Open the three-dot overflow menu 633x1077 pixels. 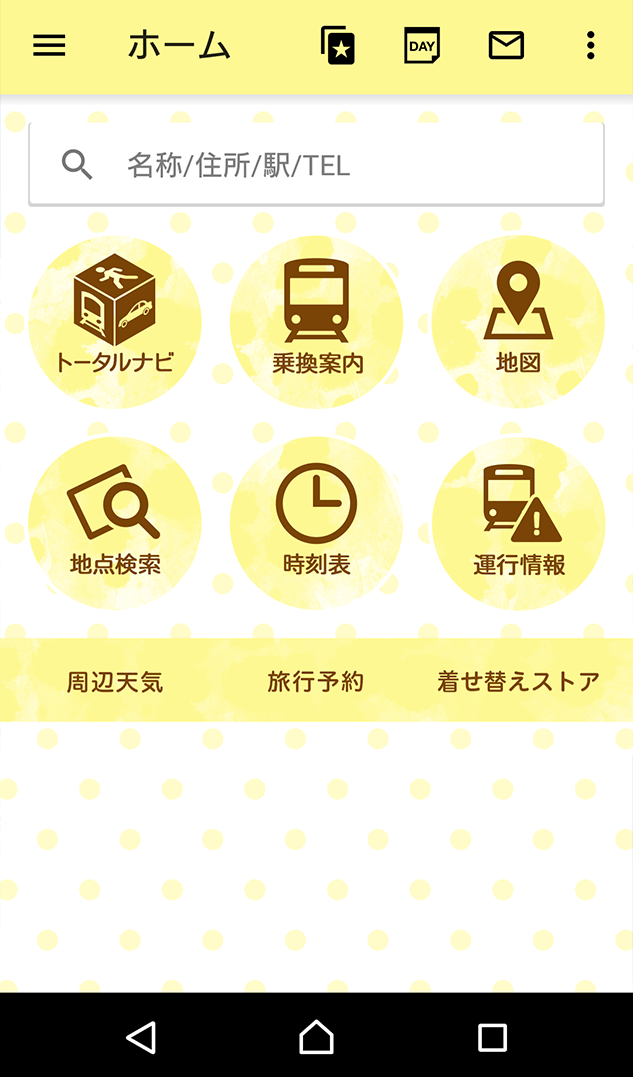[x=590, y=46]
